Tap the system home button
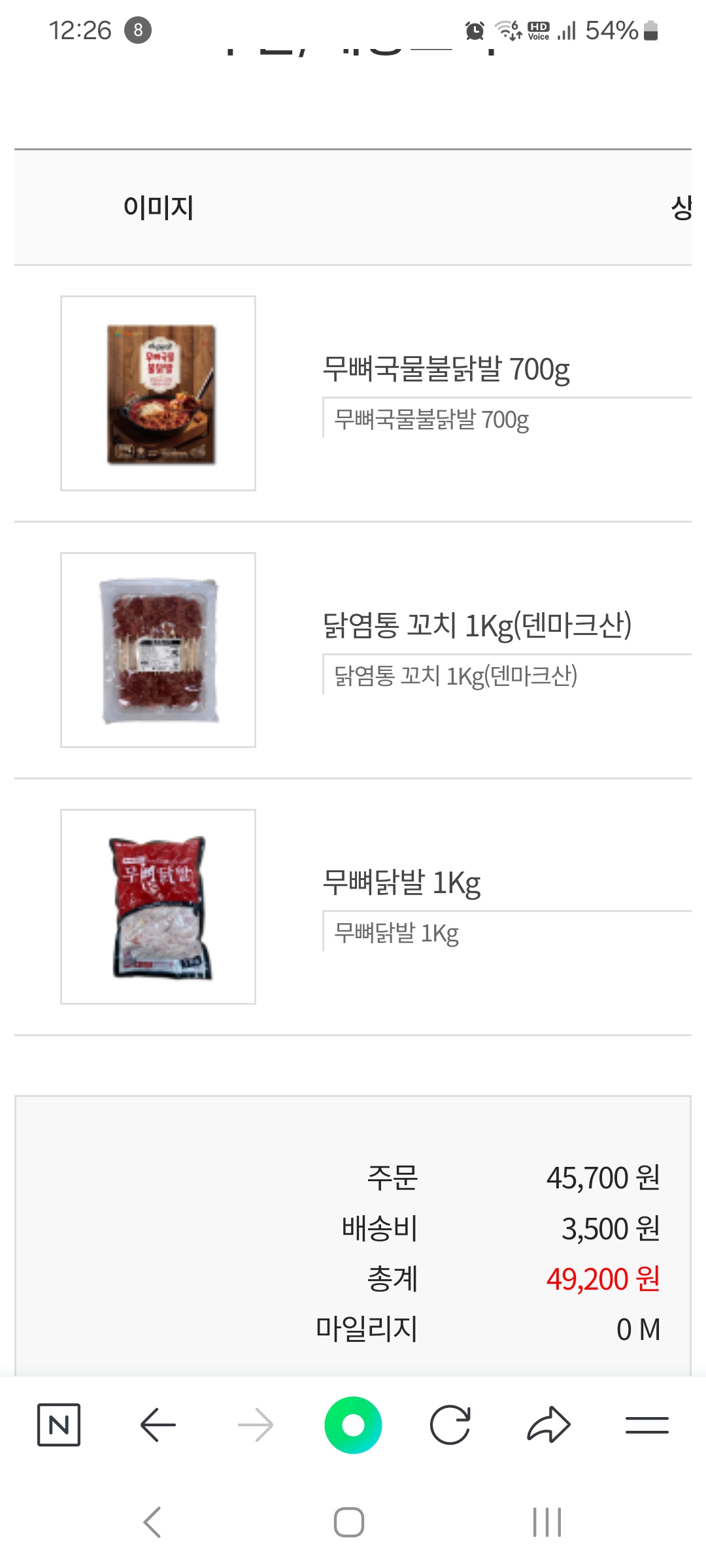The image size is (706, 1568). click(349, 1522)
